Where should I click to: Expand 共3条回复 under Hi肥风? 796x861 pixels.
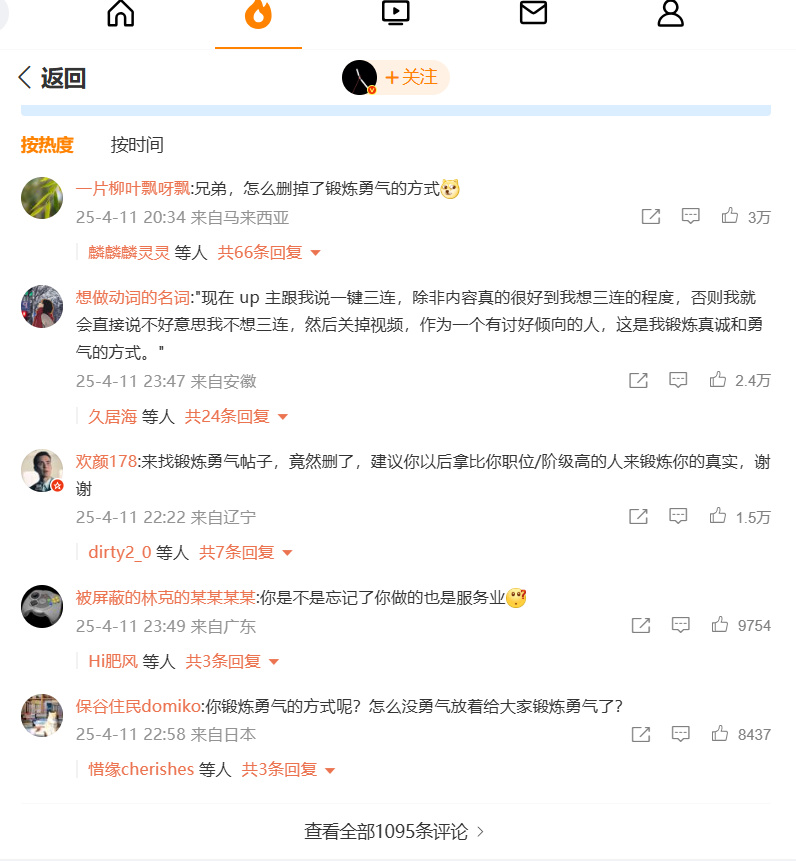tap(232, 661)
